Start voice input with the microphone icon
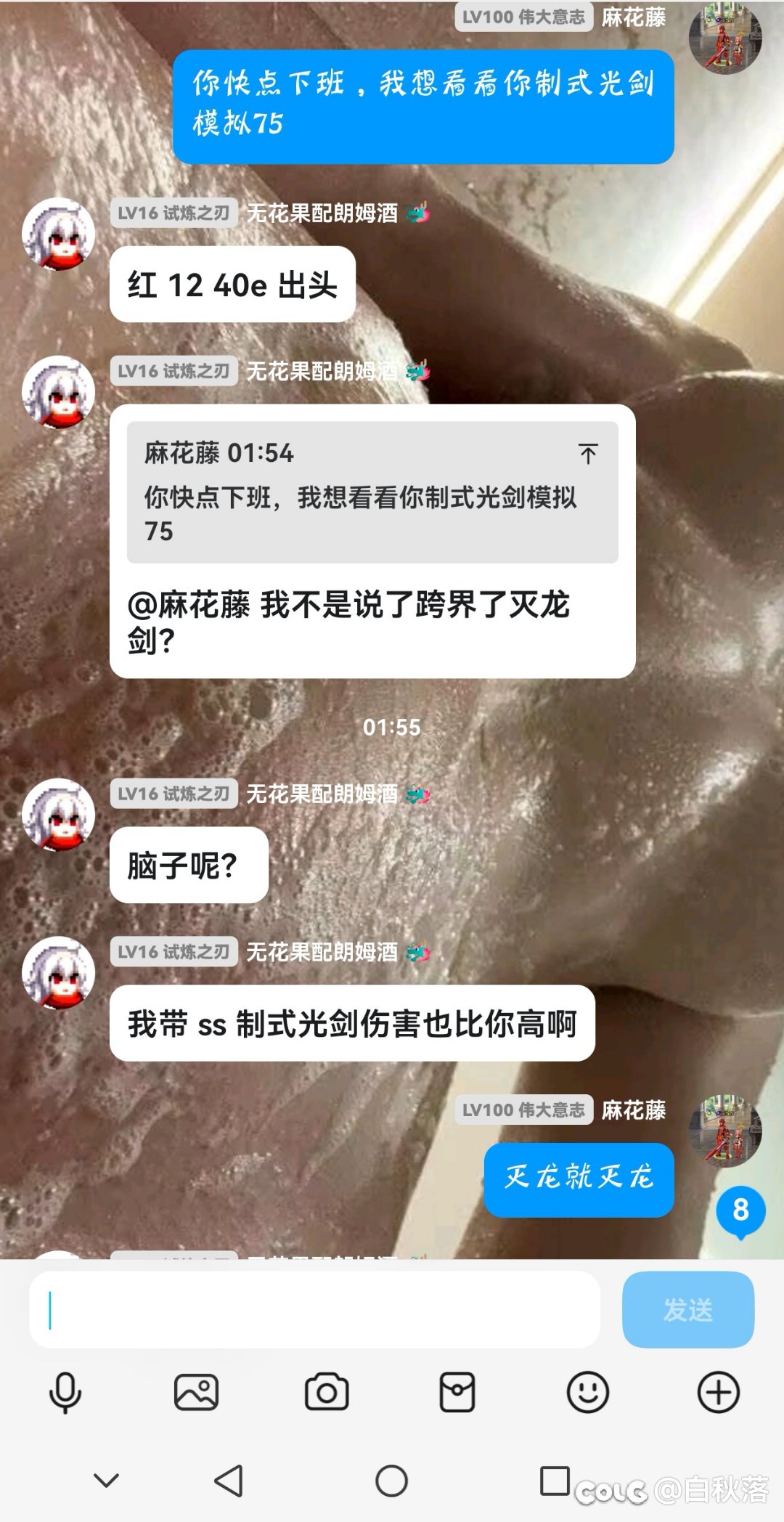This screenshot has width=784, height=1522. [65, 1392]
